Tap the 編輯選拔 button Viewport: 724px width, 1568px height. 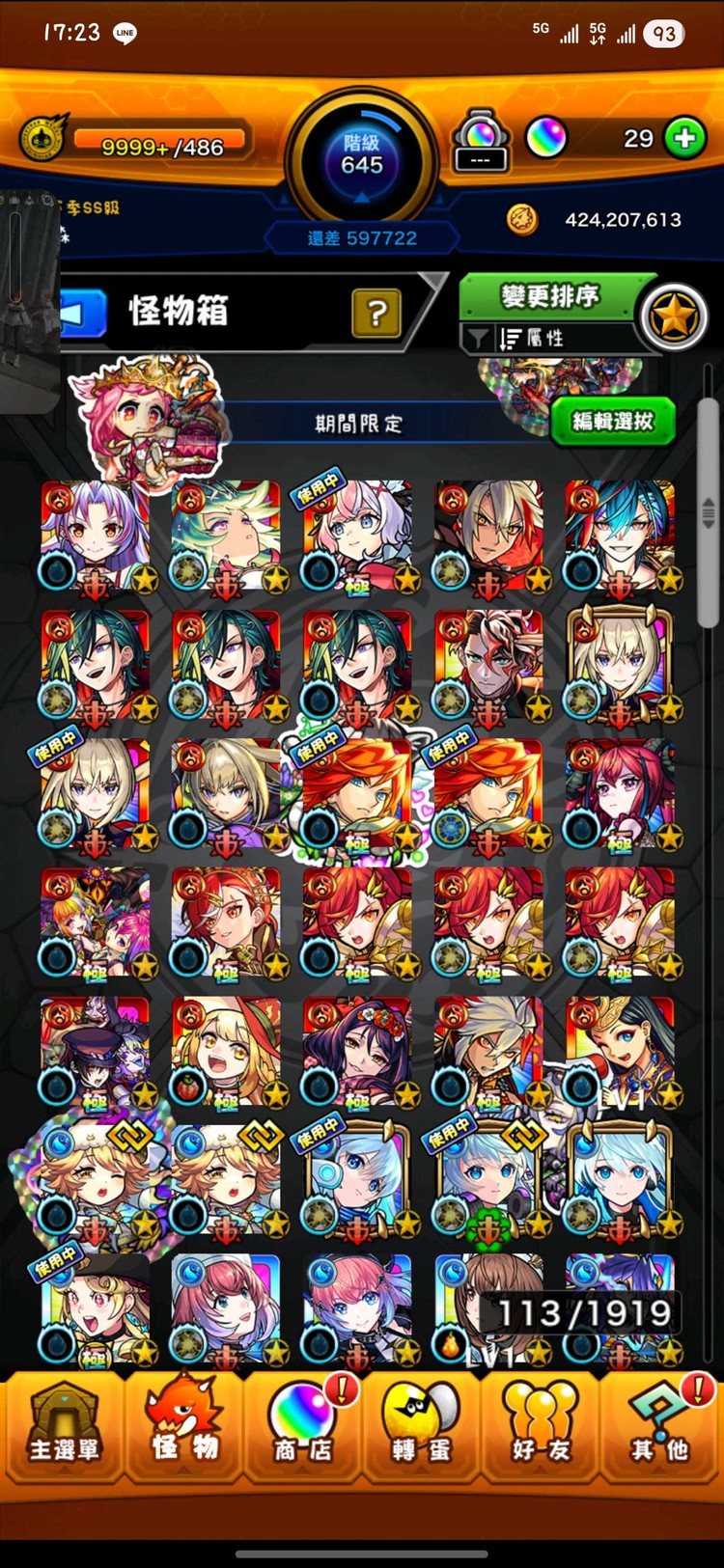[x=612, y=422]
